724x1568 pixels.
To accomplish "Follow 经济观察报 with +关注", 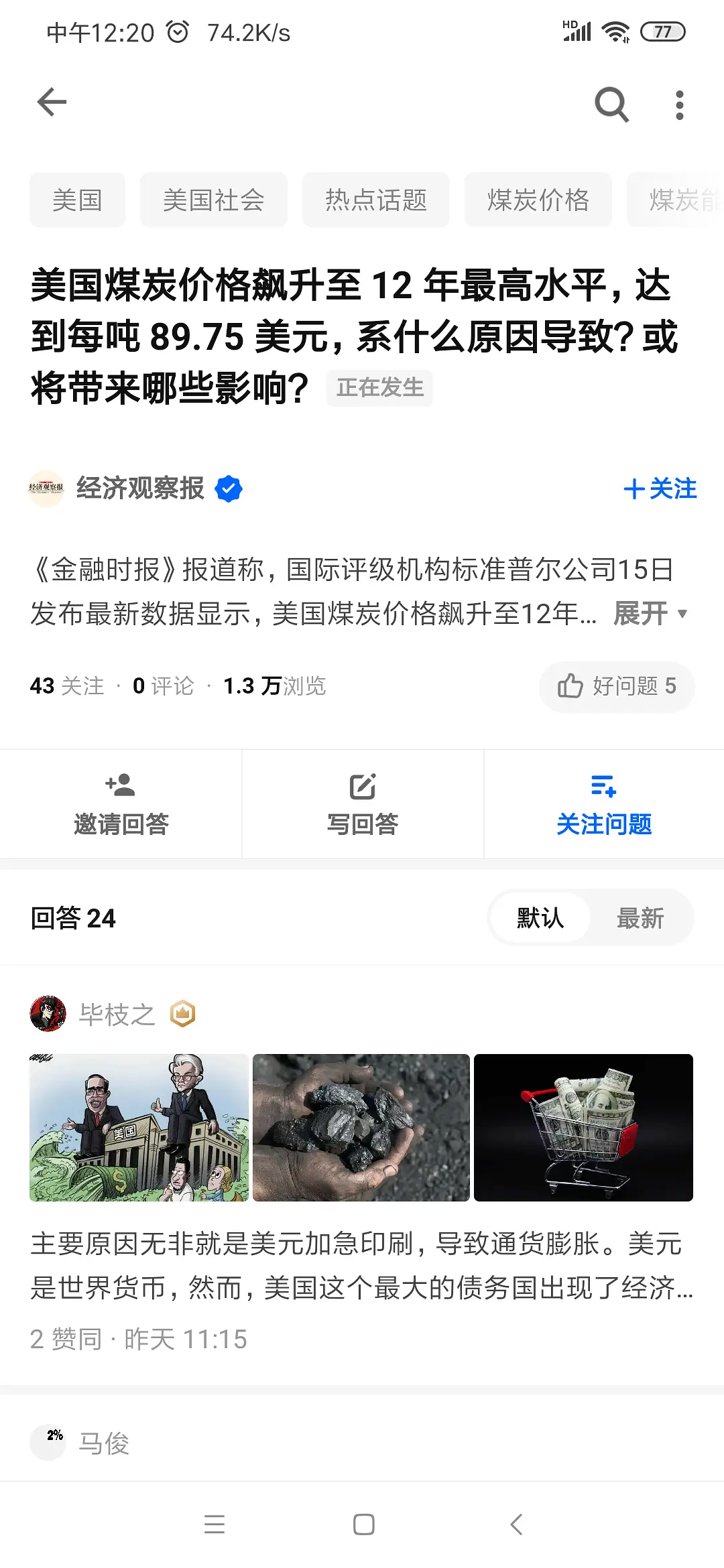I will coord(660,489).
